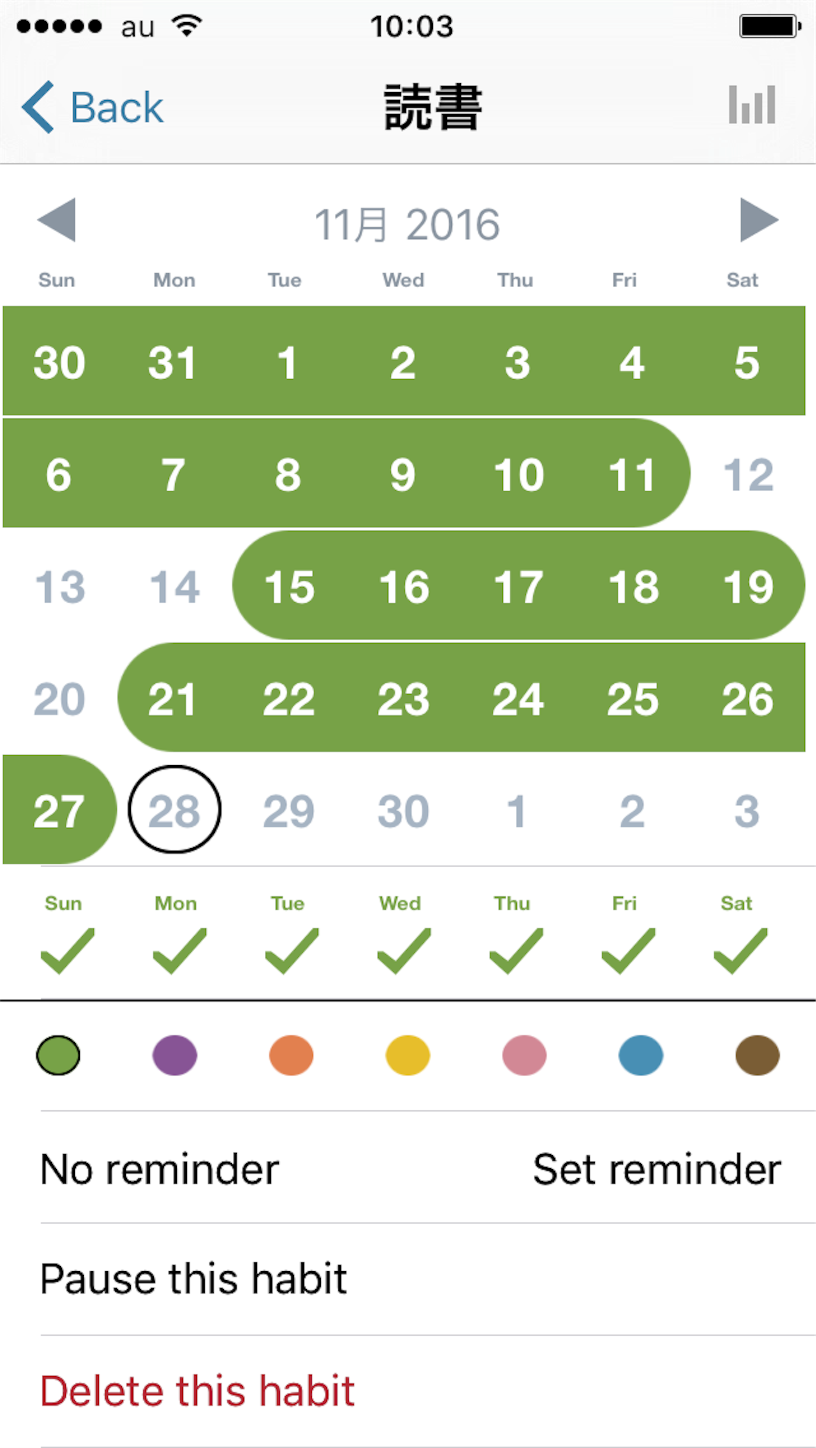Pause this habit
The image size is (816, 1448).
tap(428, 1279)
